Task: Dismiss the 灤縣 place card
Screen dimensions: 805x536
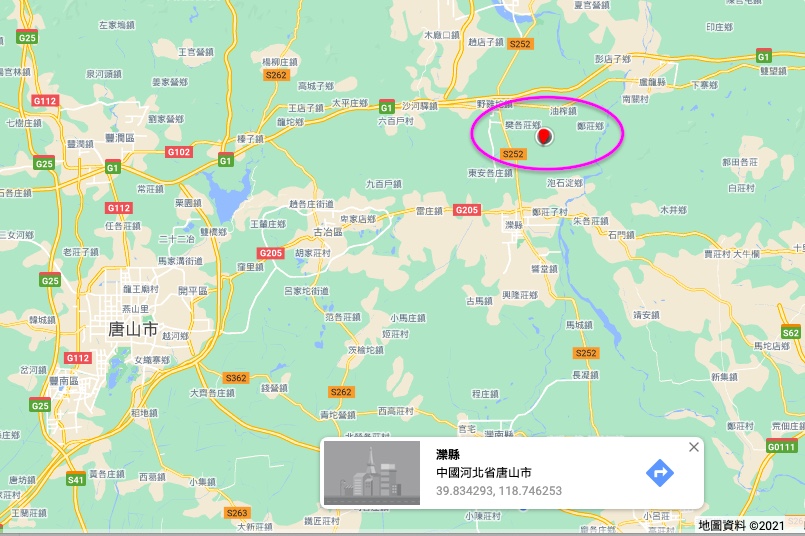Action: coord(694,447)
